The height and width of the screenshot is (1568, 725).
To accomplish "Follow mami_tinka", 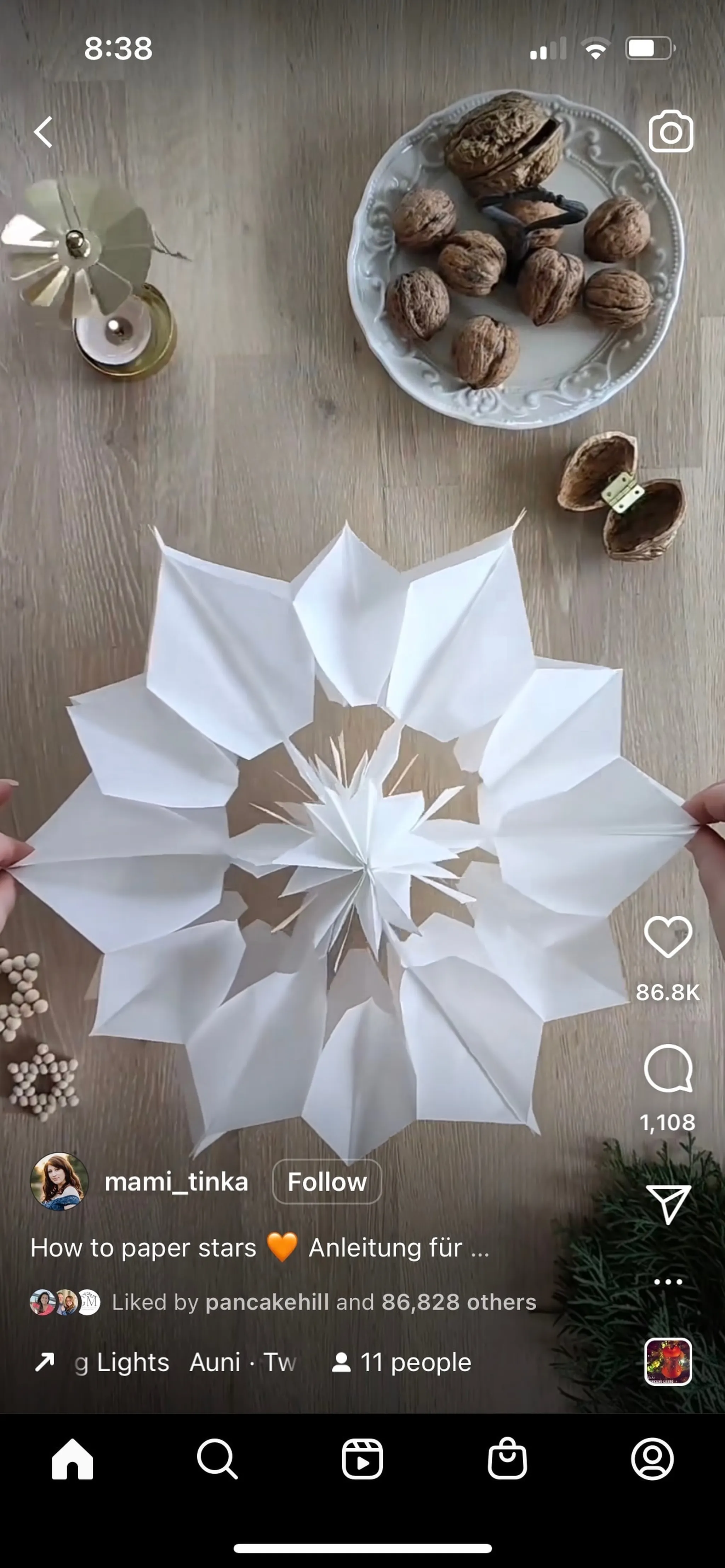I will [x=326, y=1182].
